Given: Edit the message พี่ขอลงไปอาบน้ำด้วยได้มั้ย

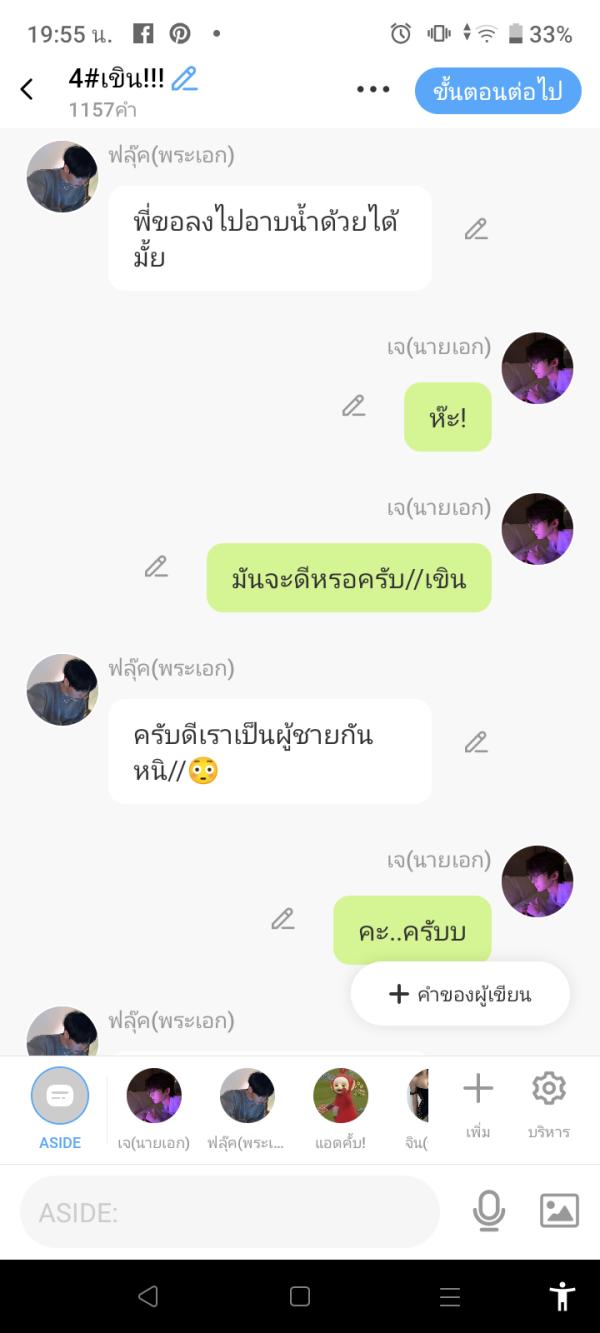Looking at the screenshot, I should point(476,230).
